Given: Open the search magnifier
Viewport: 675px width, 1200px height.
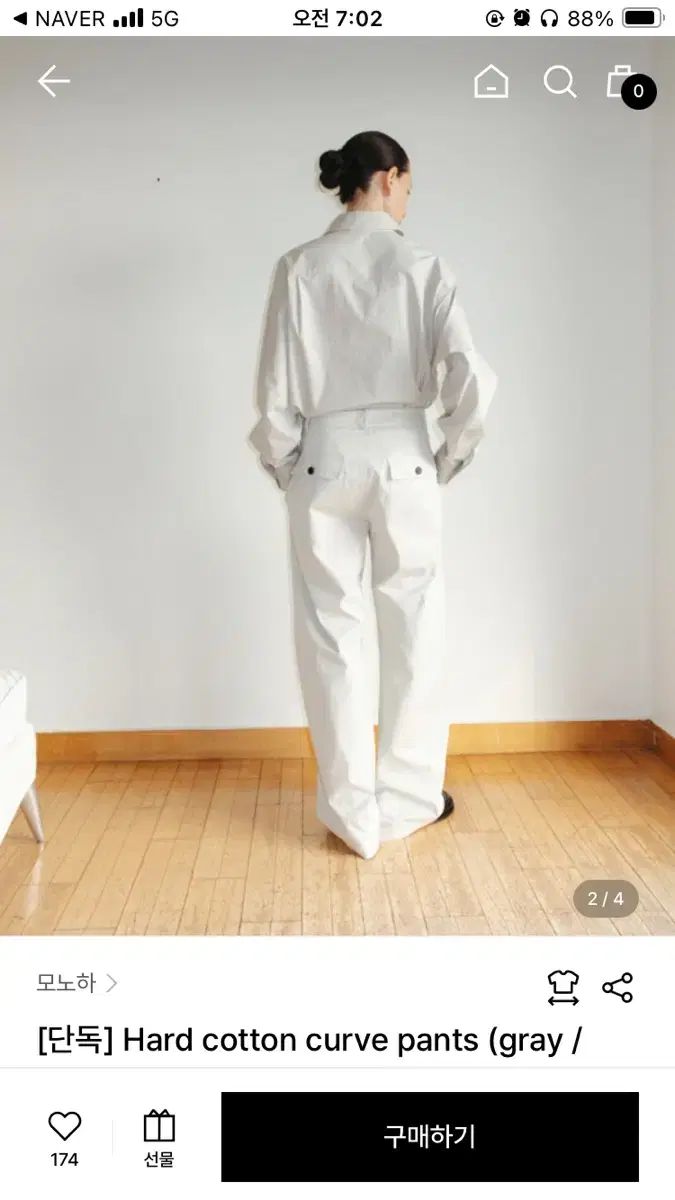Looking at the screenshot, I should pos(559,82).
